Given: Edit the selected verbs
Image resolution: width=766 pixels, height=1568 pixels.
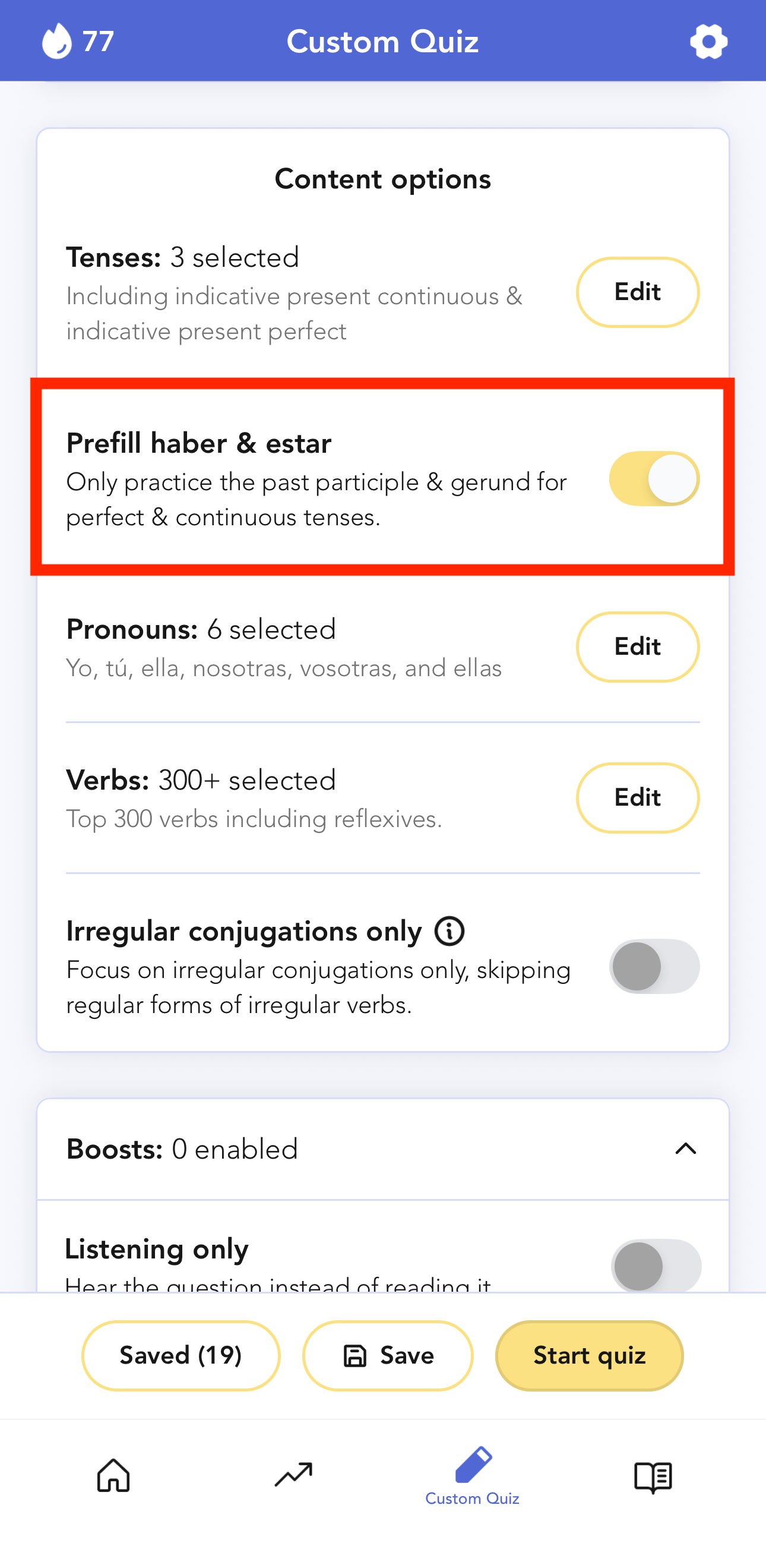Looking at the screenshot, I should click(x=637, y=797).
